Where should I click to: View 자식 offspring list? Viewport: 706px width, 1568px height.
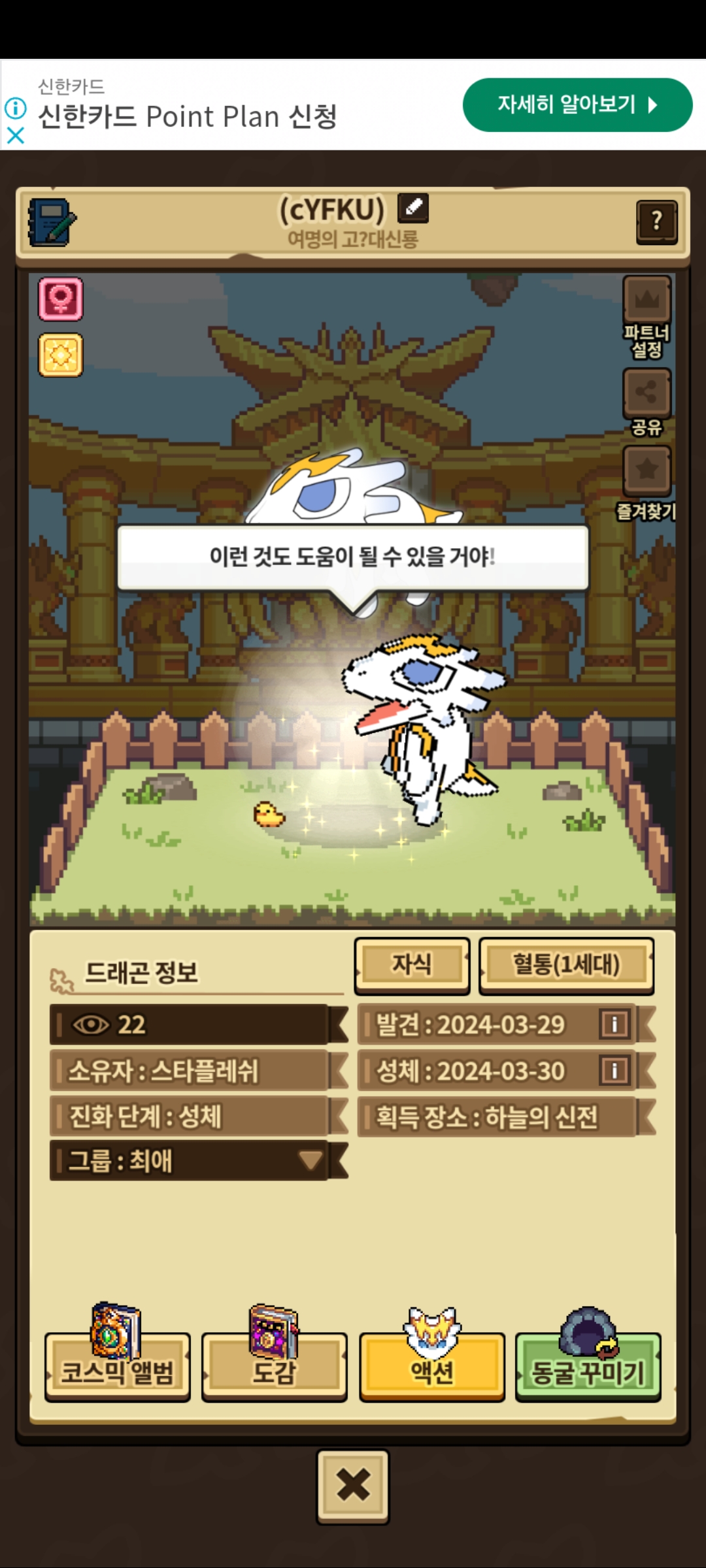[x=412, y=964]
